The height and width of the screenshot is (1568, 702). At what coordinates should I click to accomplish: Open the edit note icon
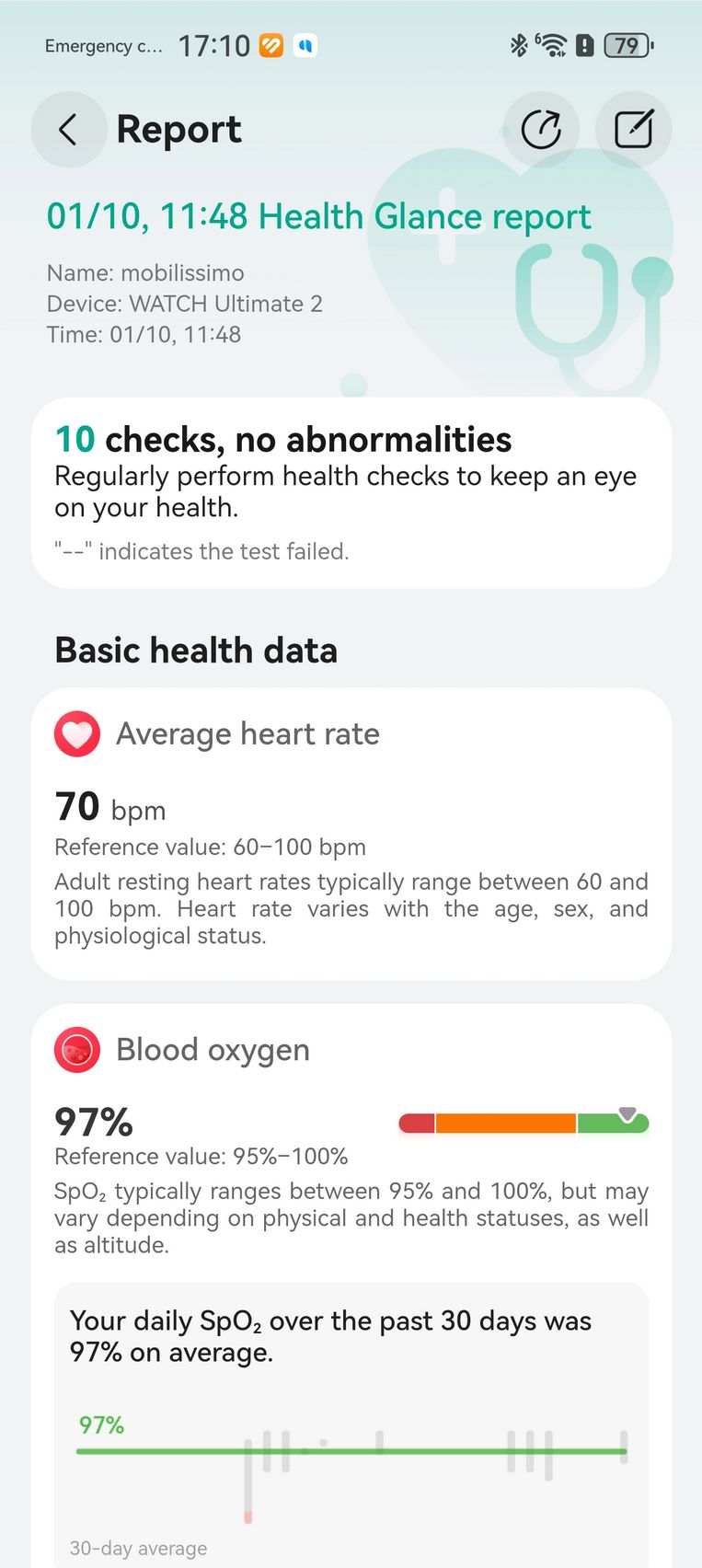634,130
